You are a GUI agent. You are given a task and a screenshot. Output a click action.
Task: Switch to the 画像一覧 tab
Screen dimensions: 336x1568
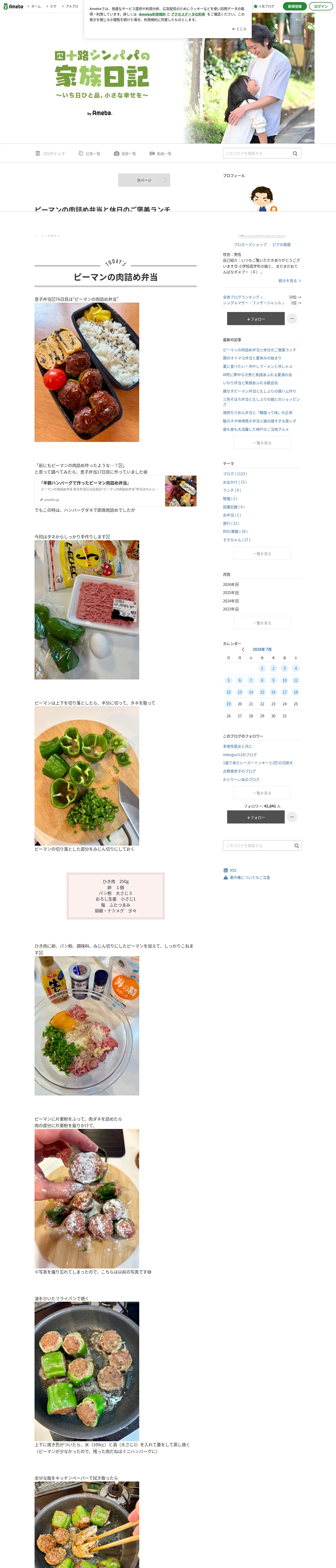[125, 153]
